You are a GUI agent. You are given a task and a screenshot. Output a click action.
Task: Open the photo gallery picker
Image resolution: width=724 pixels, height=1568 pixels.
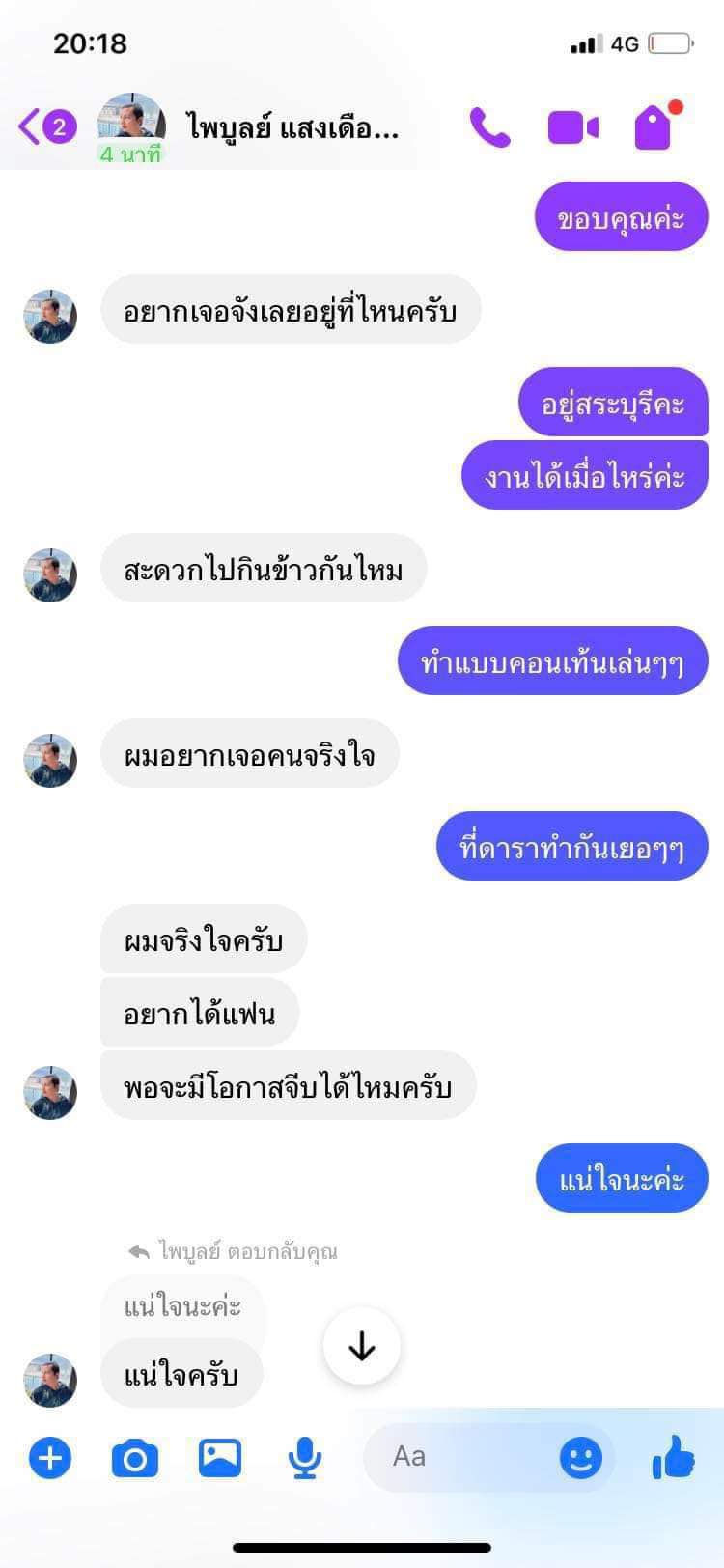[220, 1457]
